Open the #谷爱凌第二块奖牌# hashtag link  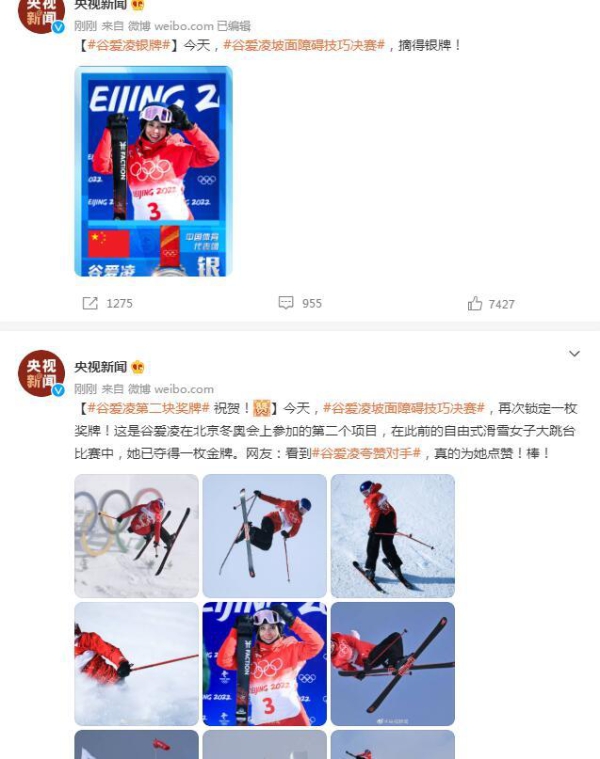[148, 408]
